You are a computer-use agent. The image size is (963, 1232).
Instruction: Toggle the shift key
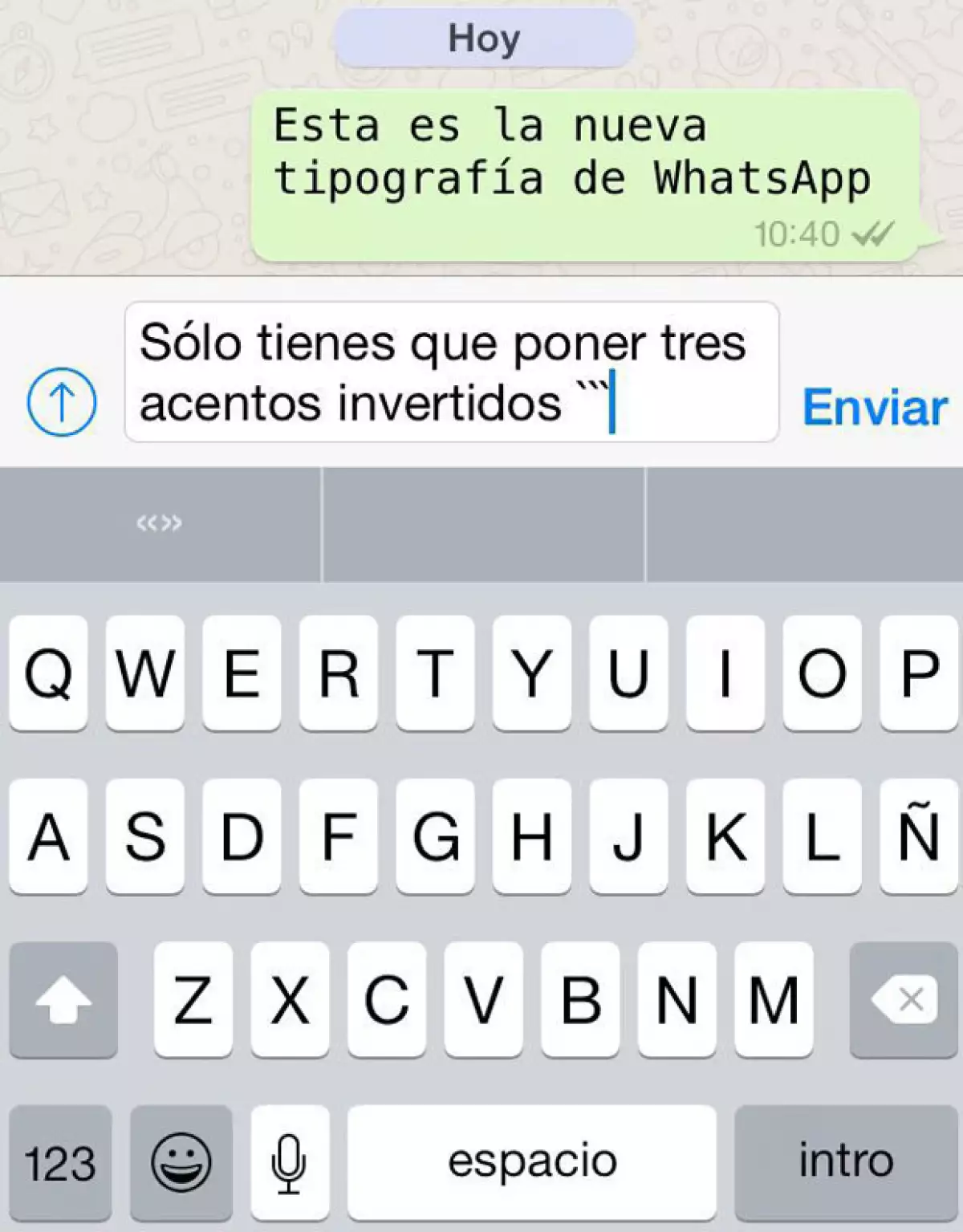coord(63,999)
